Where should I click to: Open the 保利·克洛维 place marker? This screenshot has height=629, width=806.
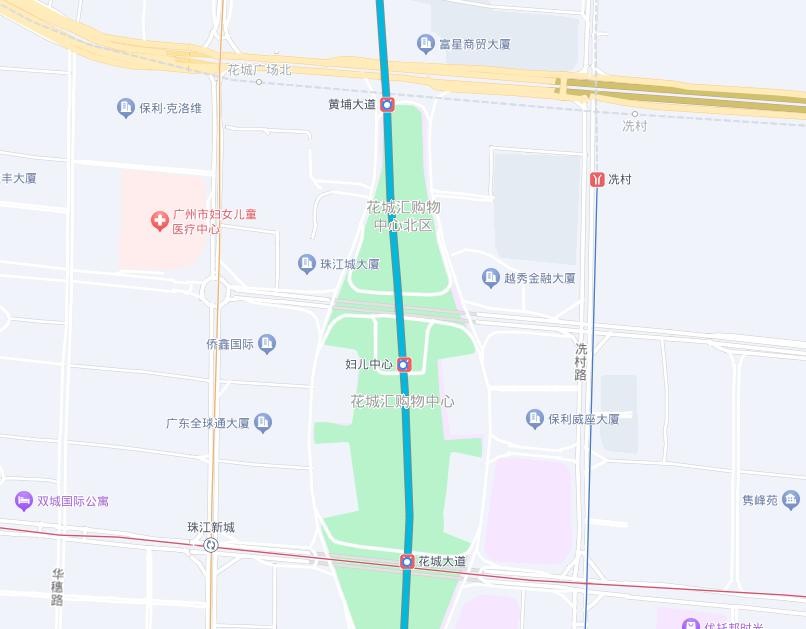[125, 108]
